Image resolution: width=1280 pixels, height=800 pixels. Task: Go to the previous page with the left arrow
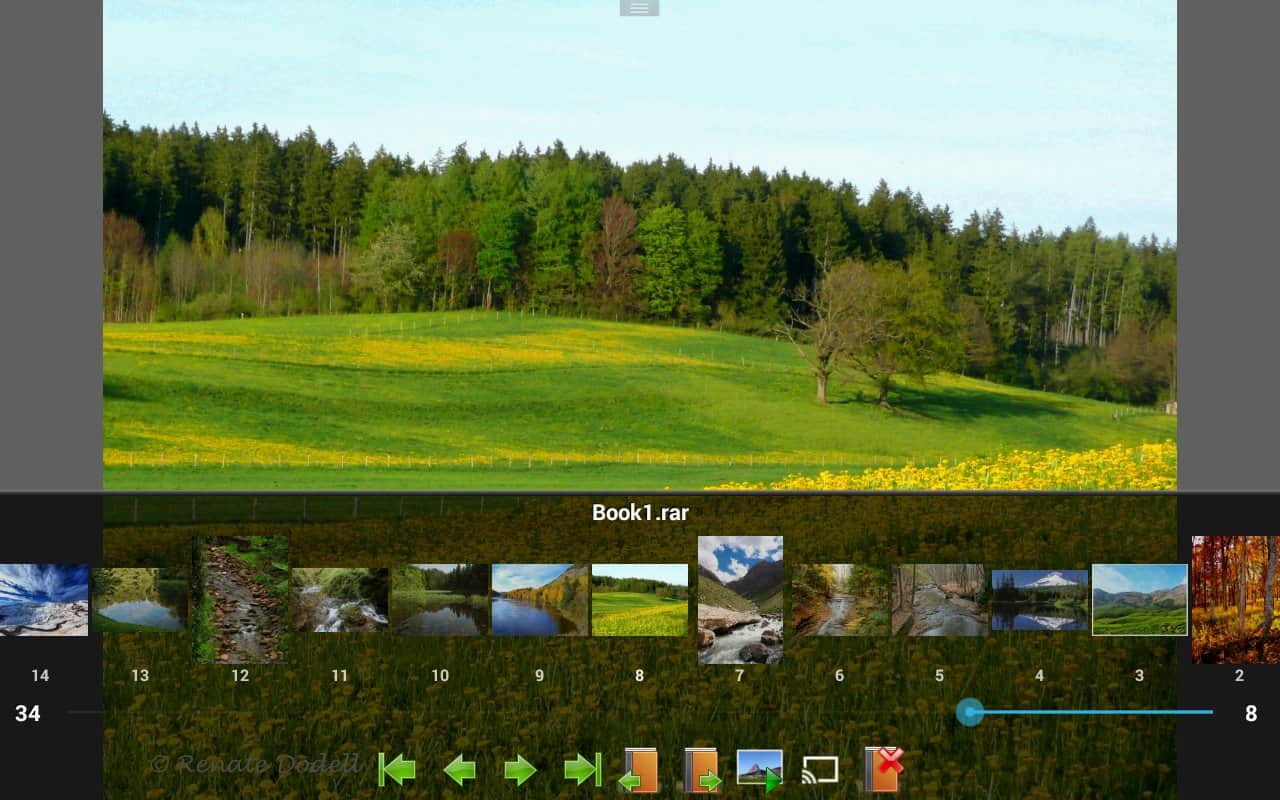point(459,770)
